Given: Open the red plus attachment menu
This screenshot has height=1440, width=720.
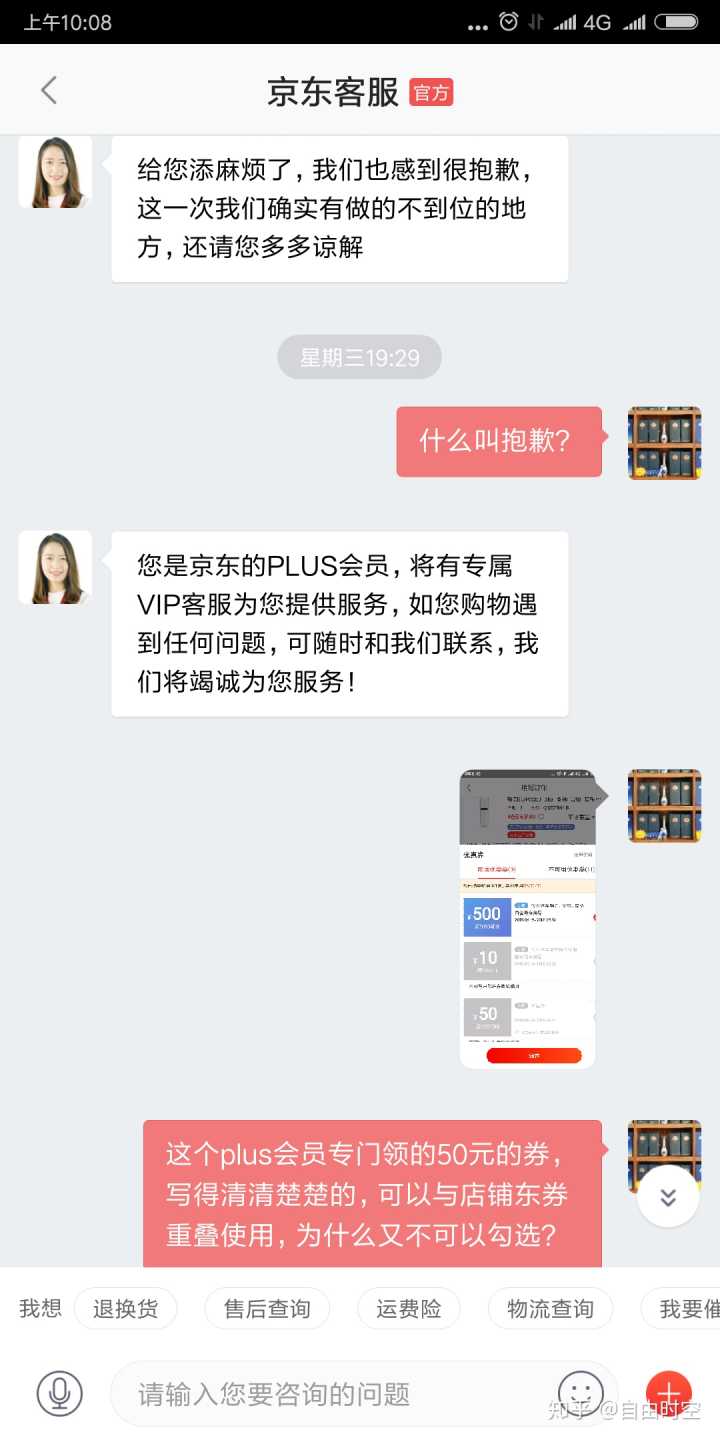Looking at the screenshot, I should 668,1391.
